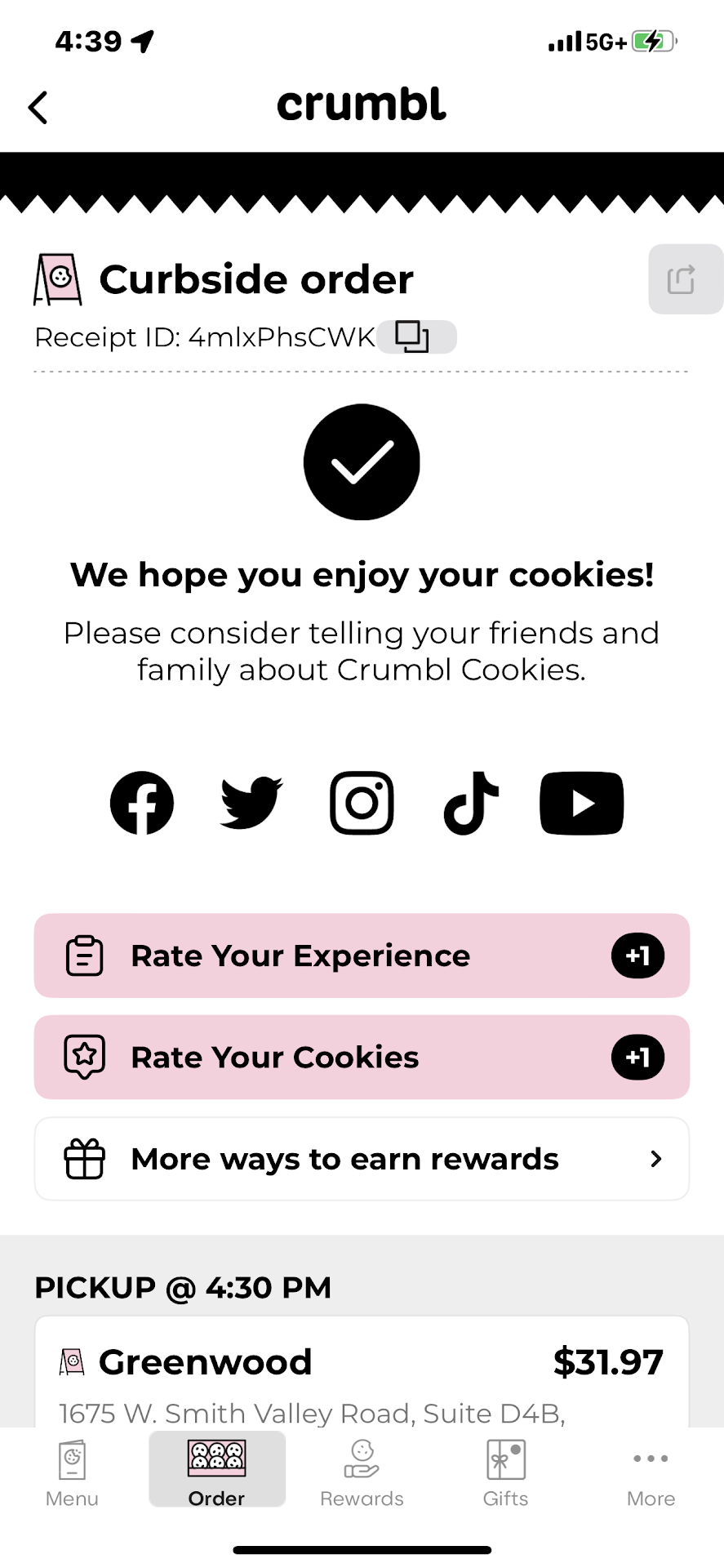724x1568 pixels.
Task: Open Crumbl's TikTok account
Action: (471, 803)
